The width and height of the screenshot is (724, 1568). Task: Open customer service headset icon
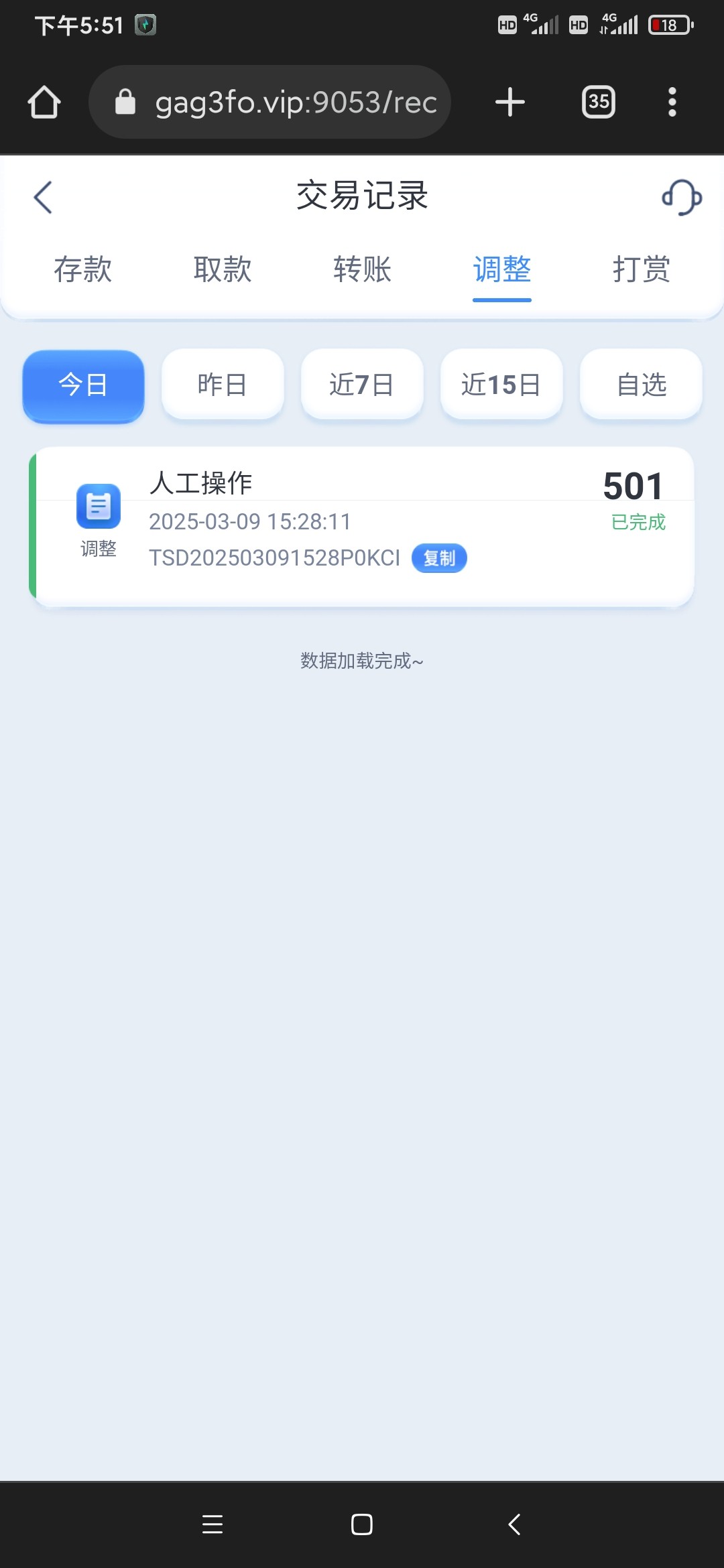click(681, 198)
